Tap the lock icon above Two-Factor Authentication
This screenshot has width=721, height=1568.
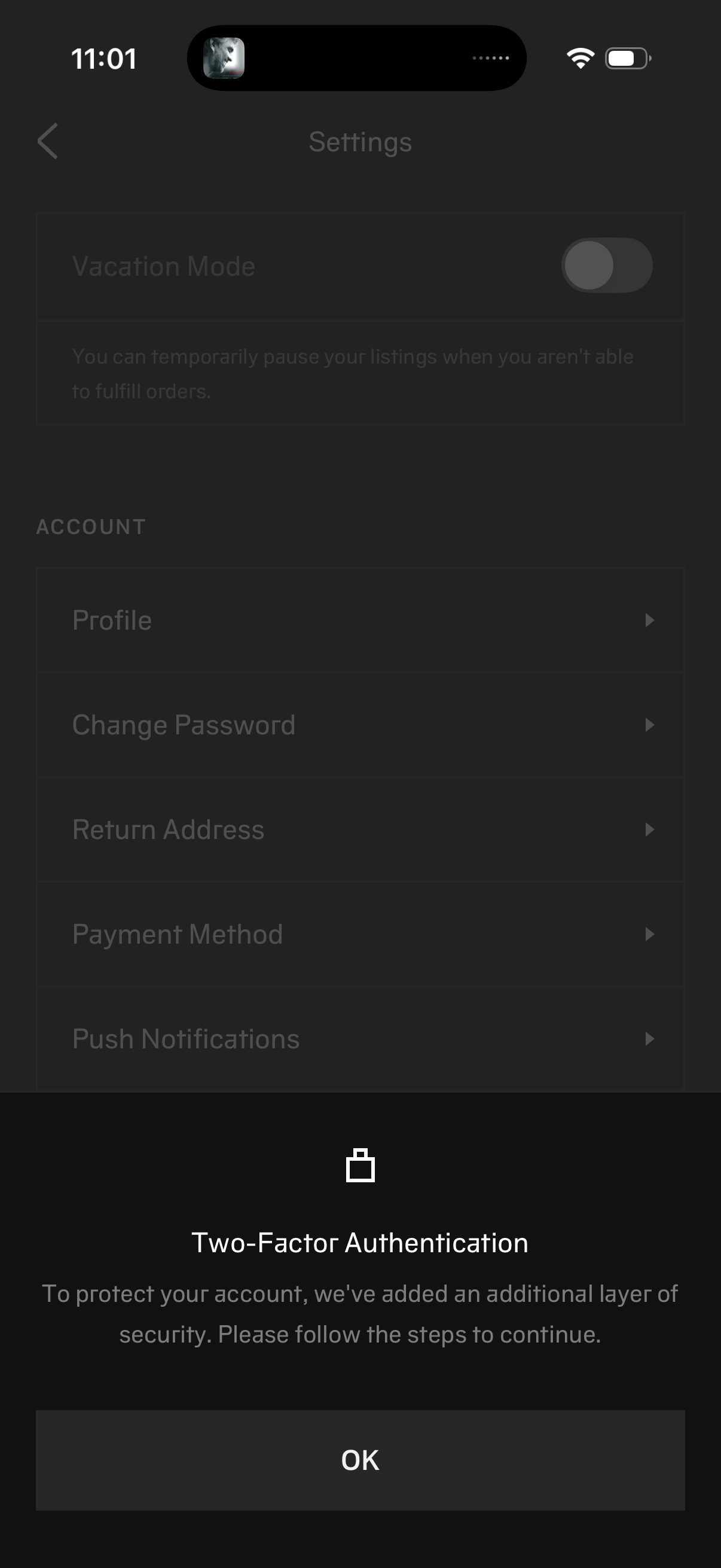point(360,1166)
